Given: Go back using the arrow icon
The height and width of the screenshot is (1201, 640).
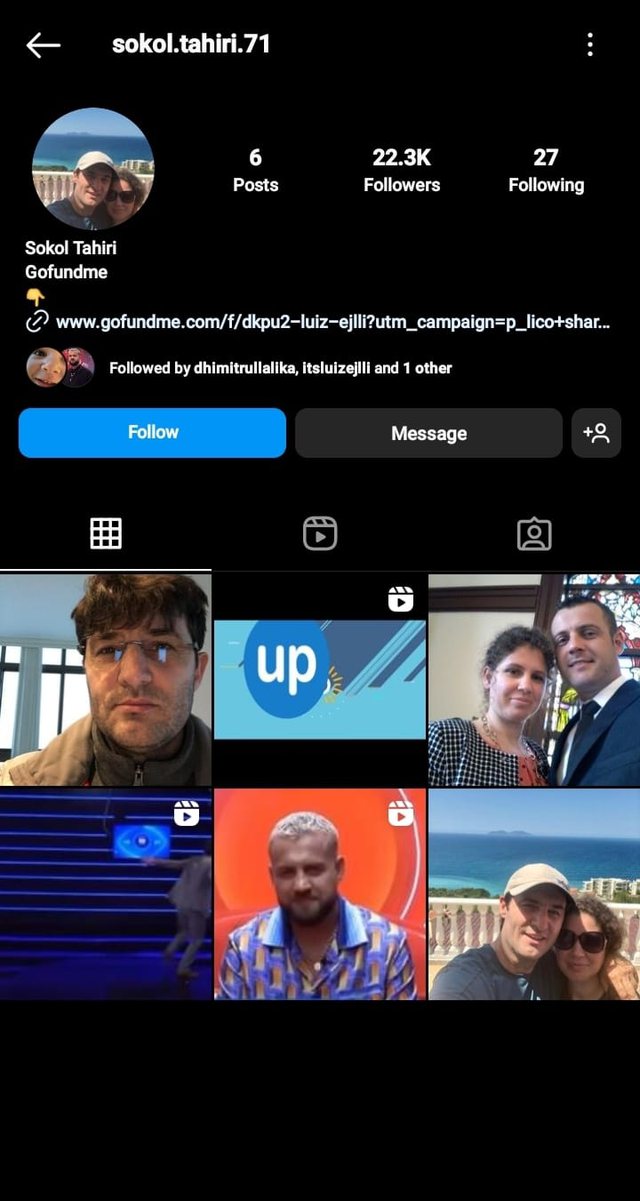Looking at the screenshot, I should [43, 45].
